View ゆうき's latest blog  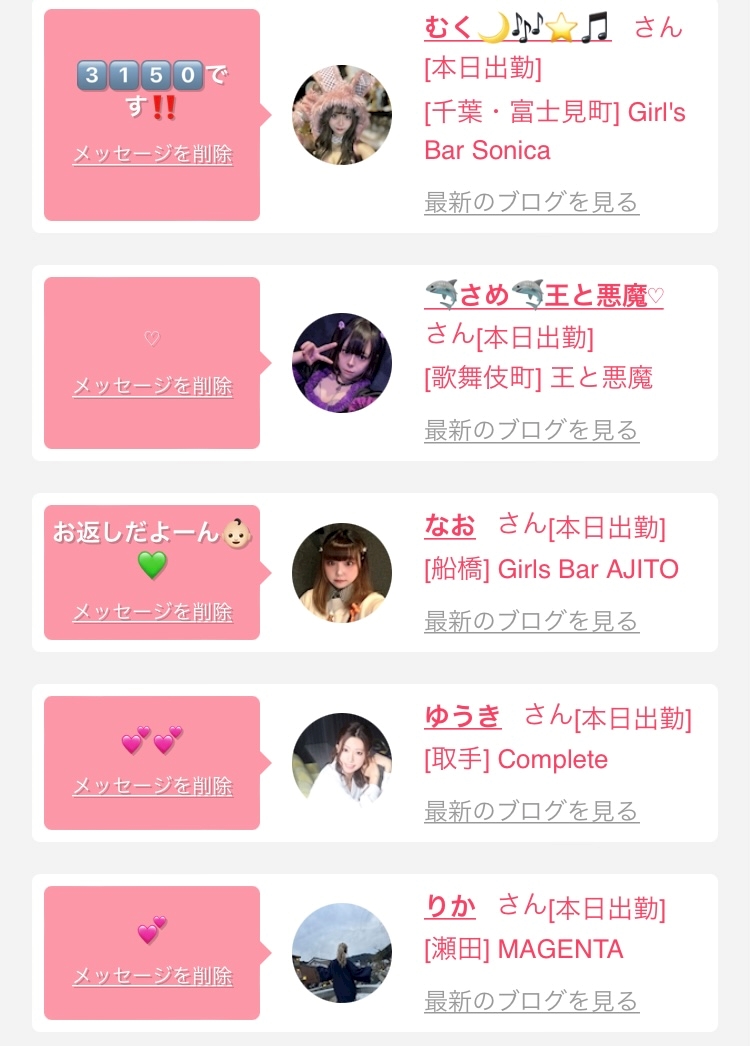(x=532, y=811)
